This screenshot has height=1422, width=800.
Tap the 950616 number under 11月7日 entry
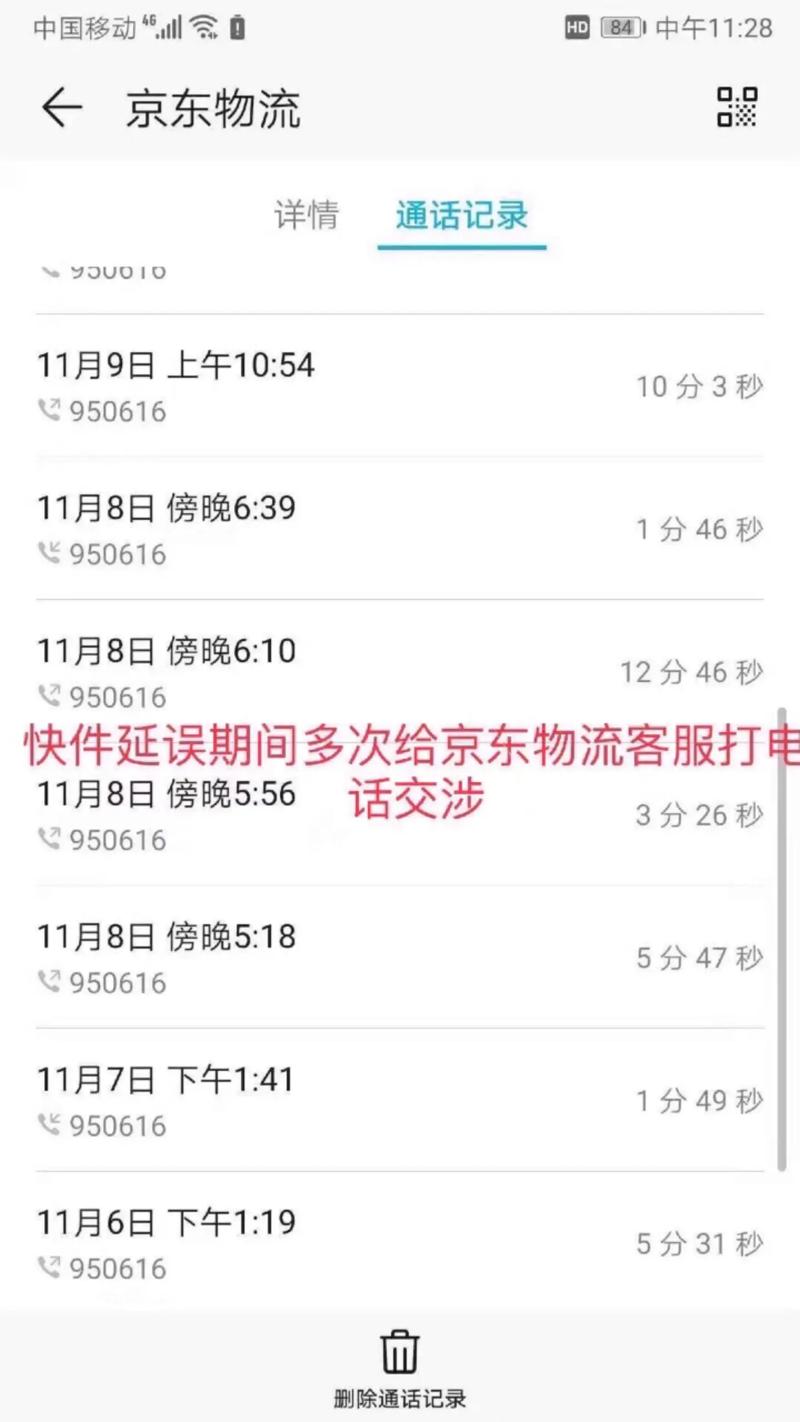click(116, 1125)
